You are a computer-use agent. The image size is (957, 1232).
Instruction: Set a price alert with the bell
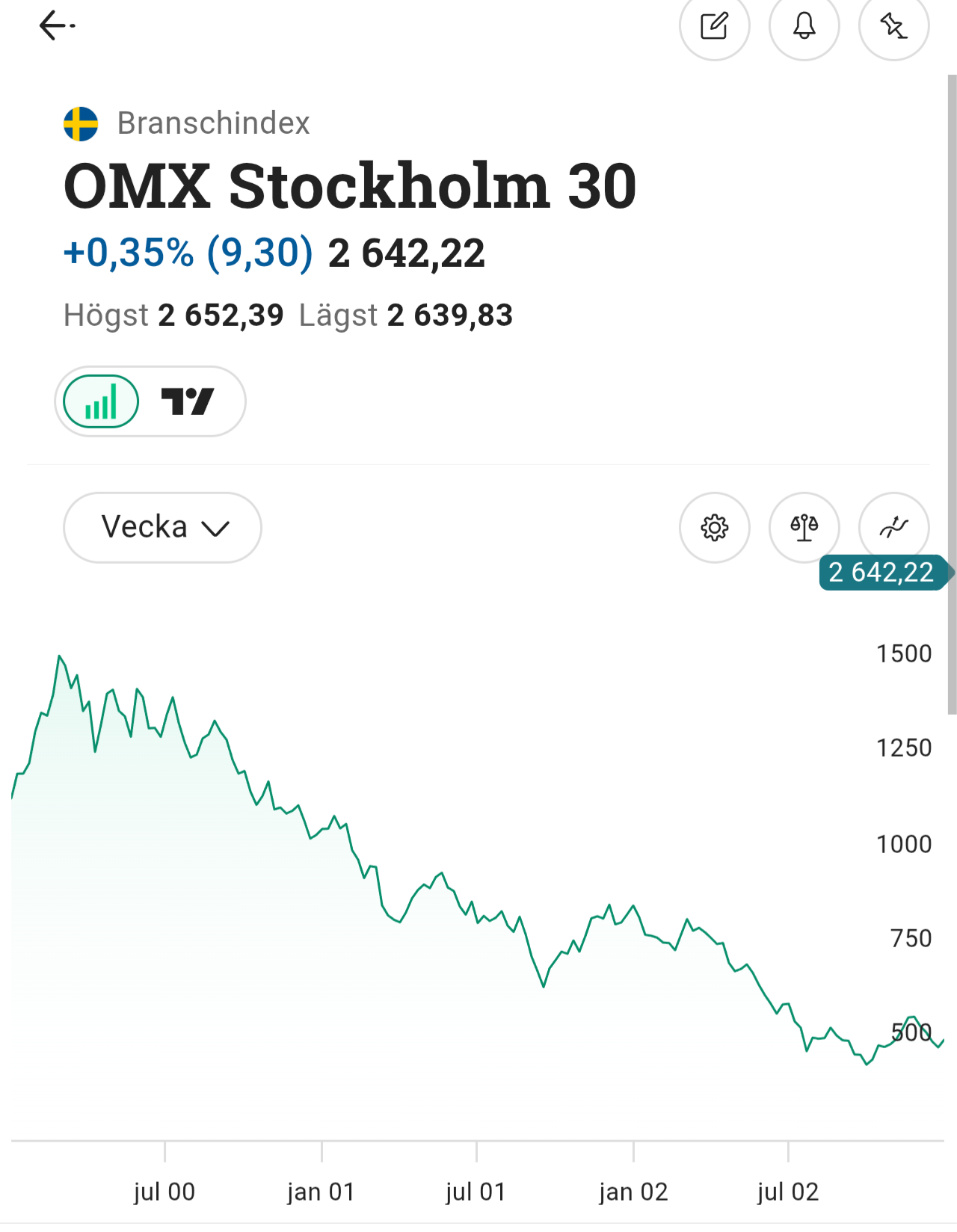coord(804,26)
